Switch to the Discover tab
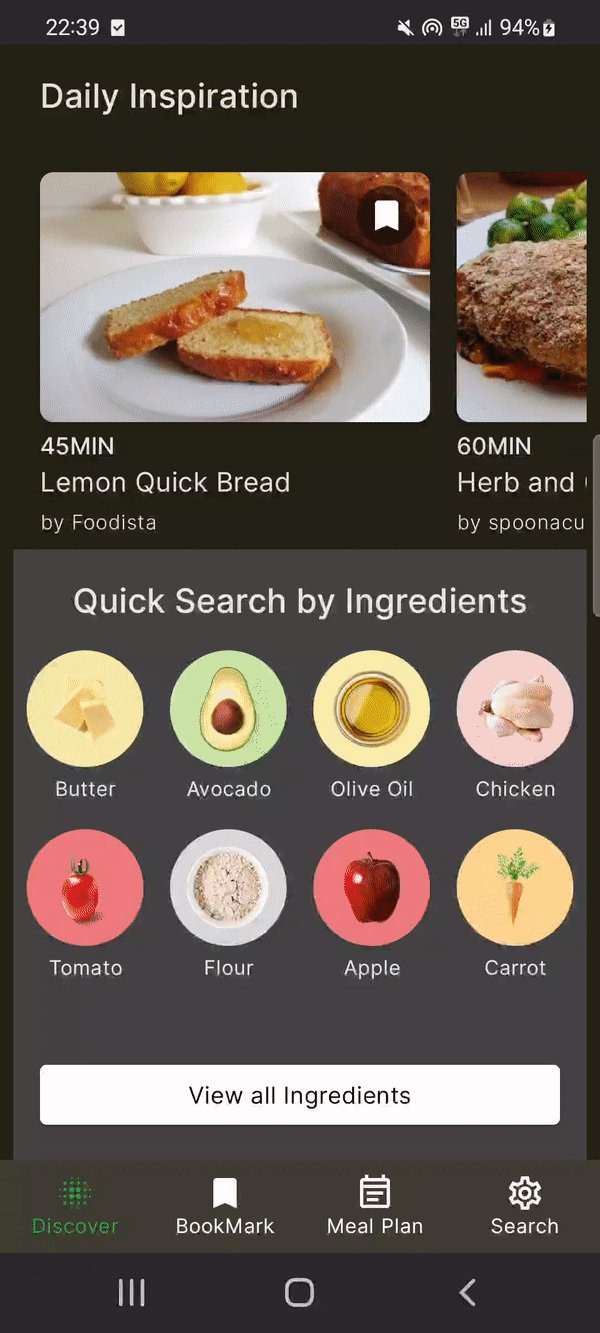 (75, 1206)
